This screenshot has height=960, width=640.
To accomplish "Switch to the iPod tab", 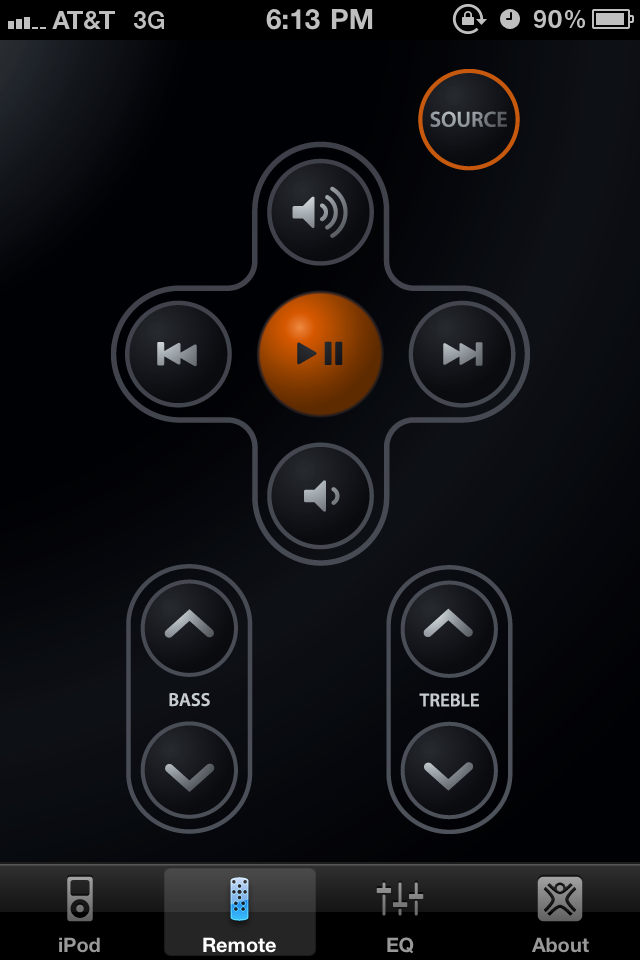I will [80, 912].
